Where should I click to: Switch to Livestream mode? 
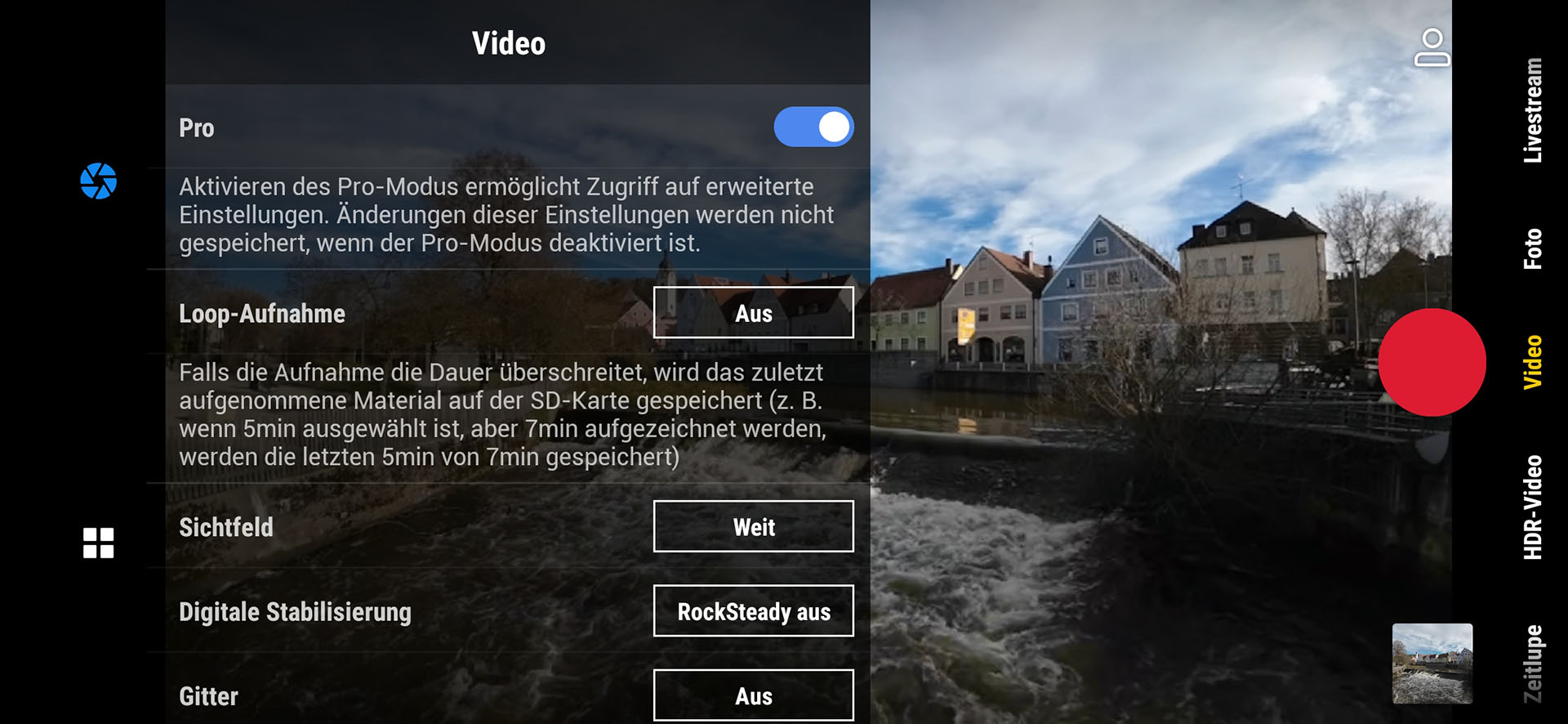[1533, 110]
